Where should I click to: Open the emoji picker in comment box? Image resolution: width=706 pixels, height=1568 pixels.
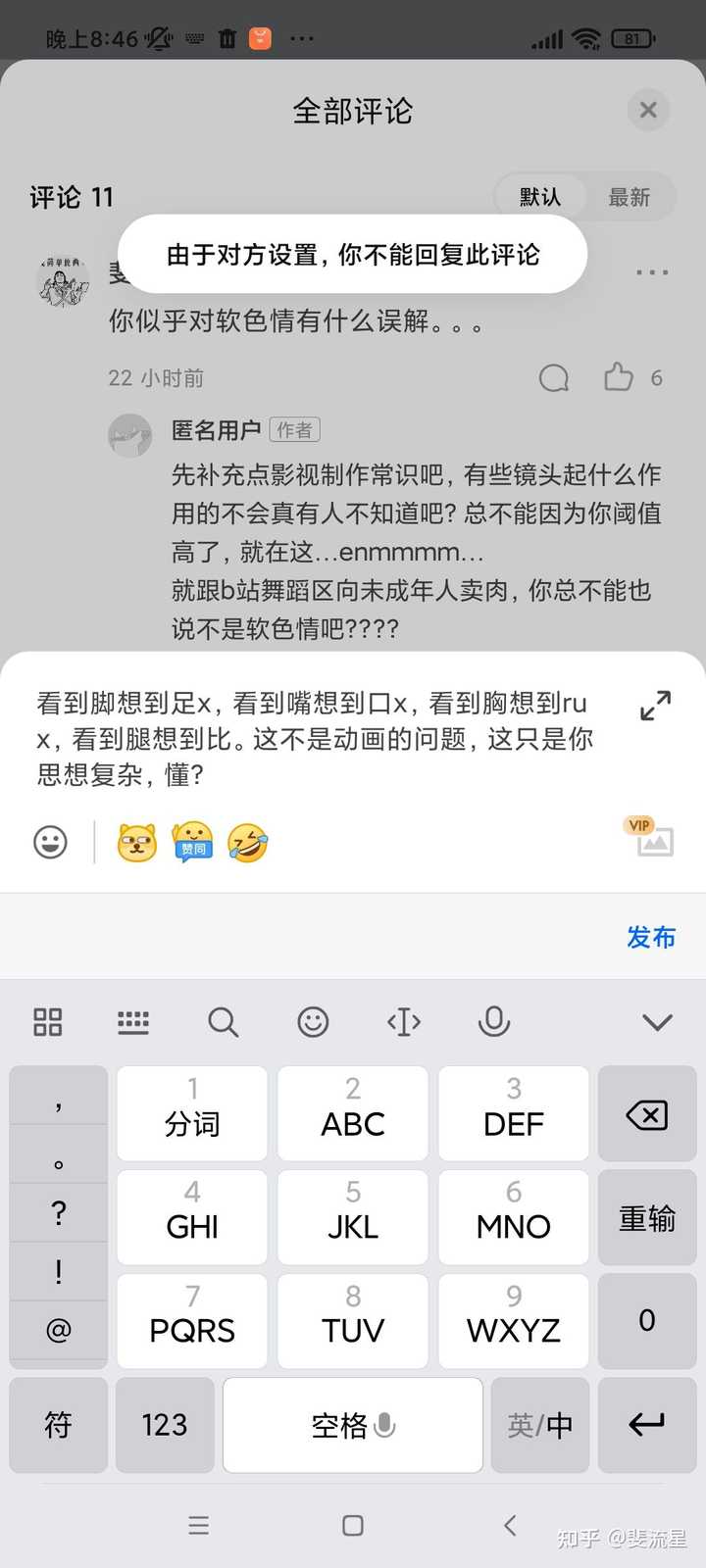[50, 842]
